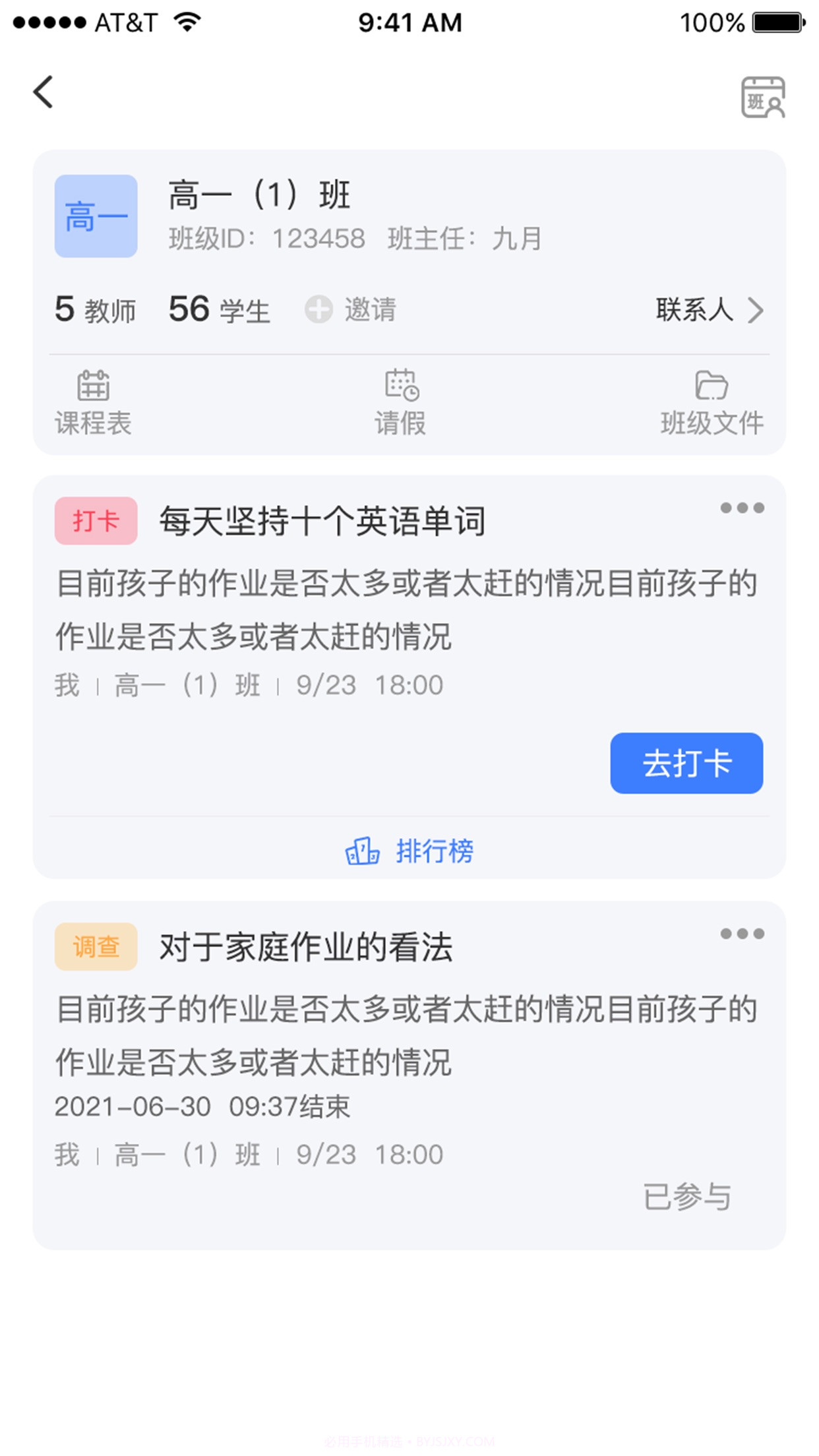Open the more options on 每天坚持十个英语单词 card

tap(741, 508)
